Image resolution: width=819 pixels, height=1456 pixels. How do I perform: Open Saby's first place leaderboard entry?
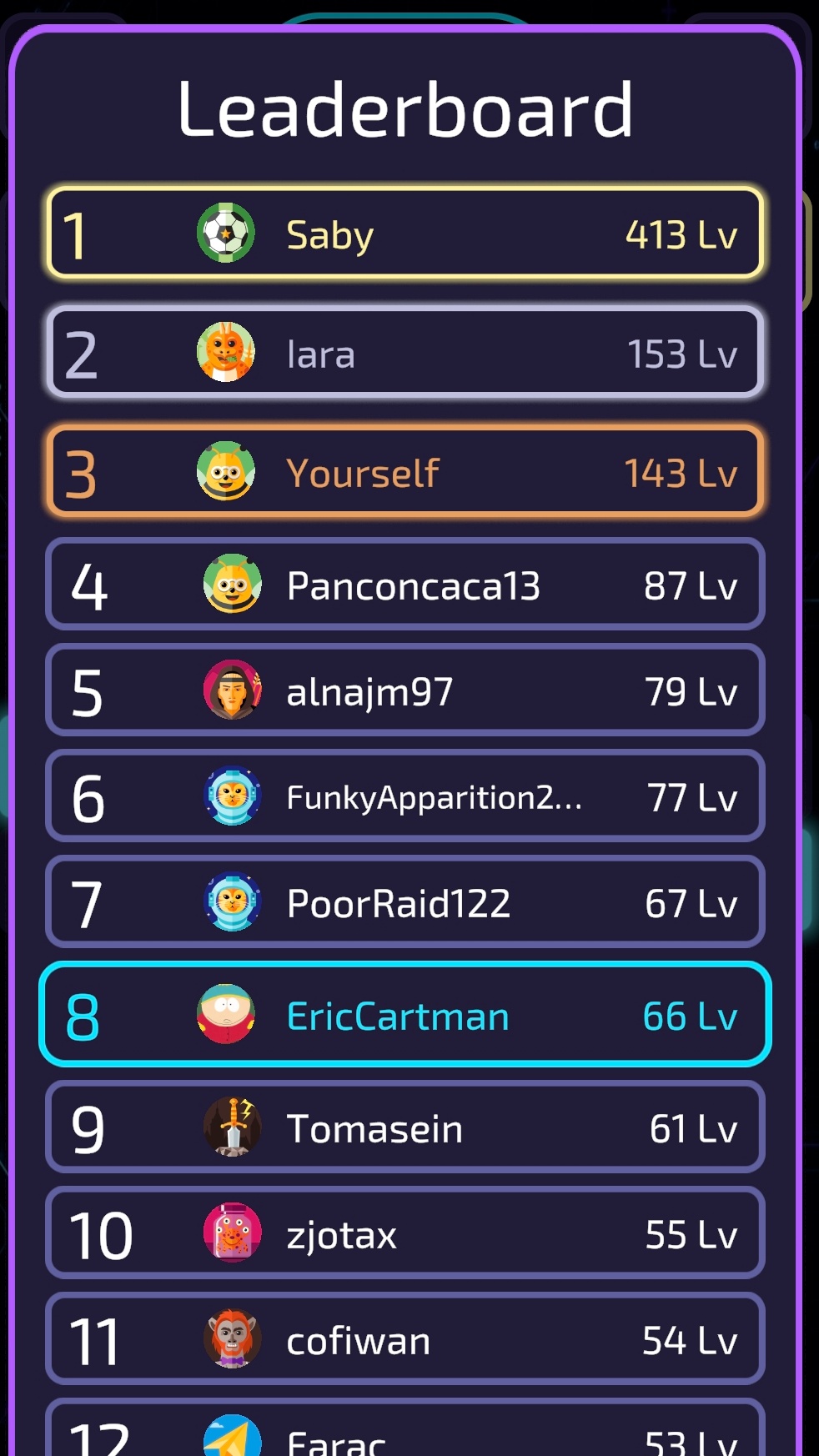(405, 233)
